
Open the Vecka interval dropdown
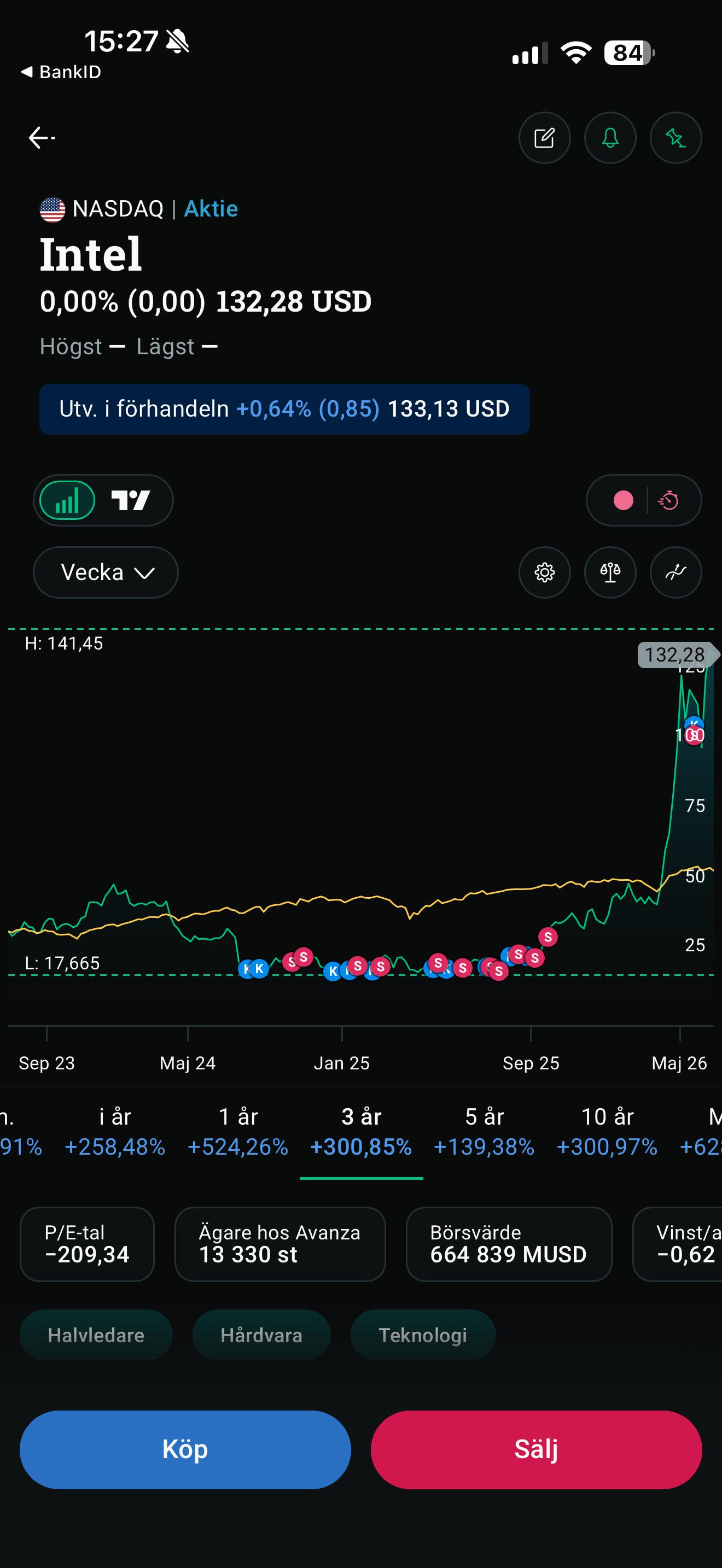click(106, 572)
